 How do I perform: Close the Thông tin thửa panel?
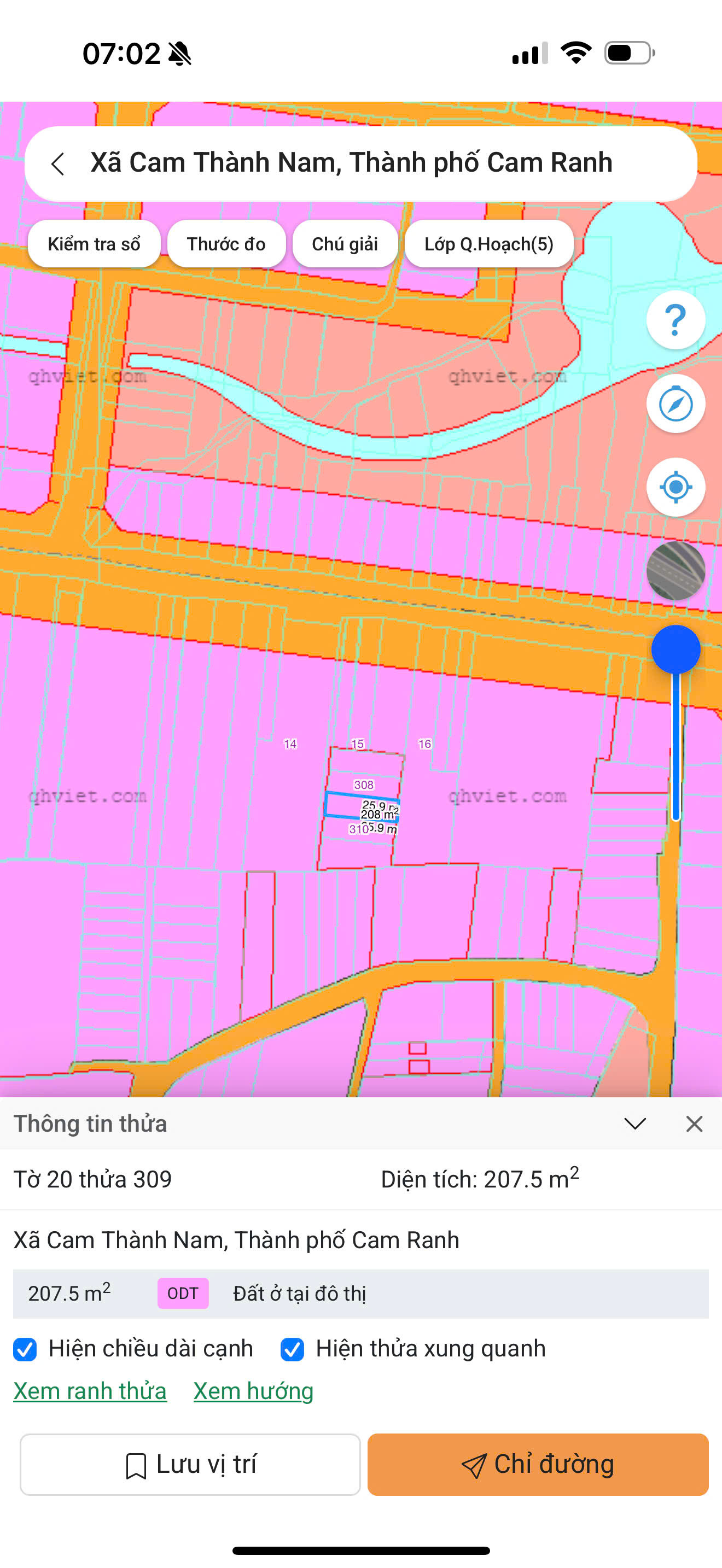(694, 1124)
